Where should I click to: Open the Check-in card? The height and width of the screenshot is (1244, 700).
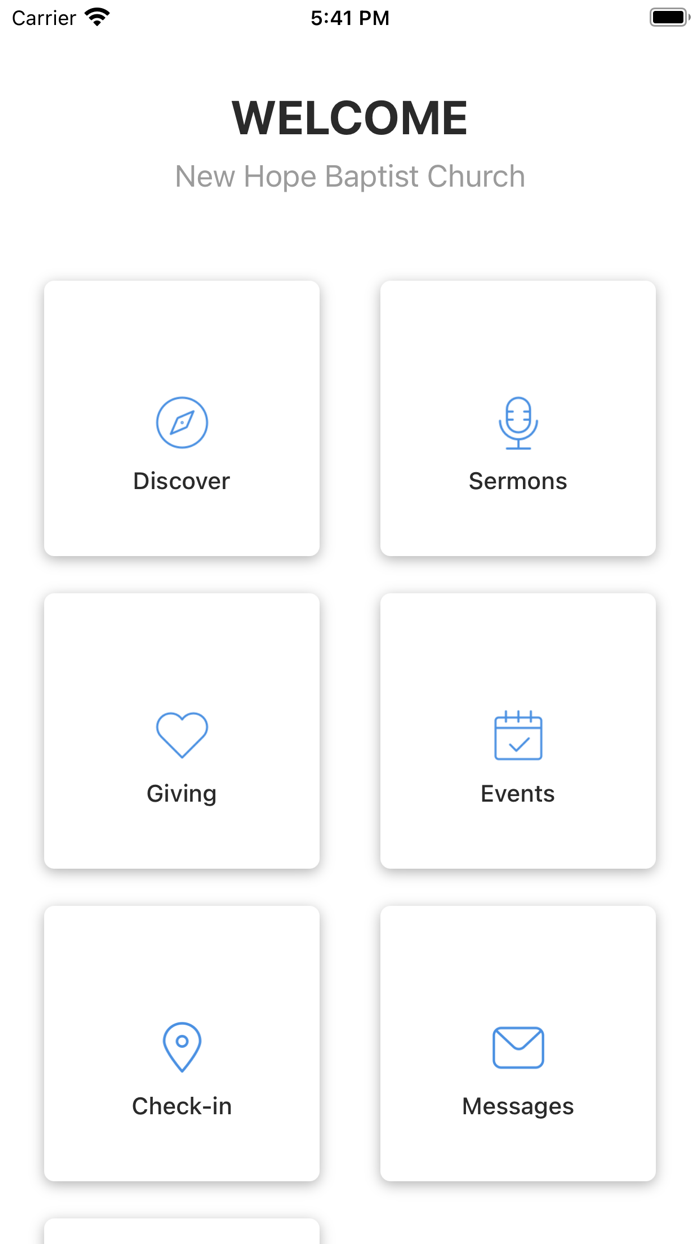coord(182,1043)
